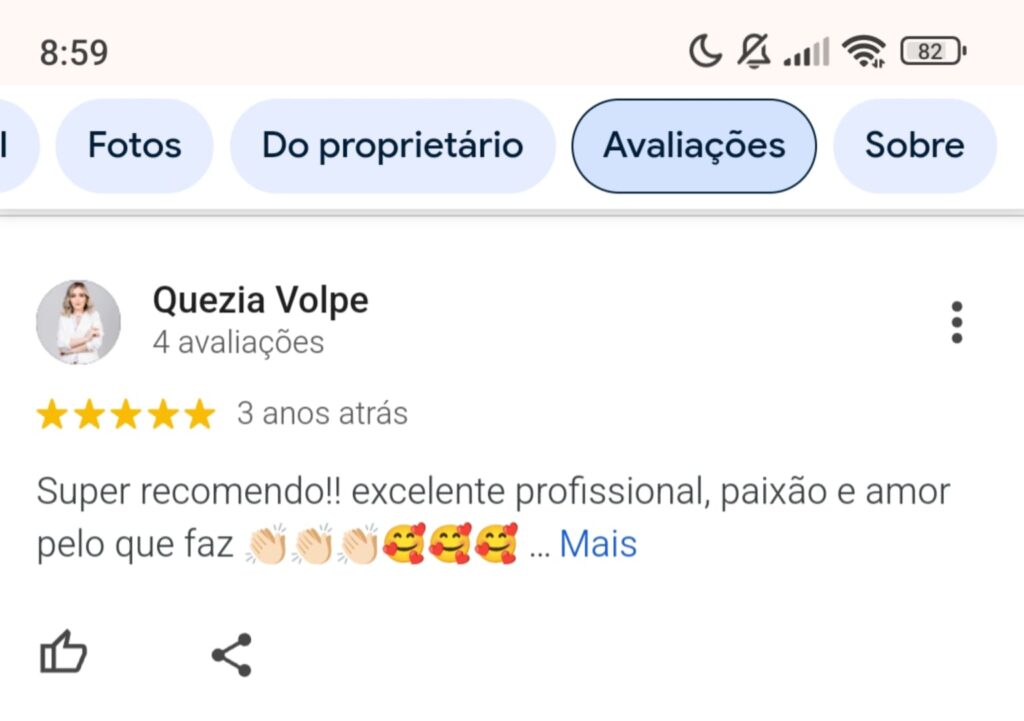Image resolution: width=1024 pixels, height=721 pixels.
Task: Go to the Sobre tab
Action: [x=914, y=146]
